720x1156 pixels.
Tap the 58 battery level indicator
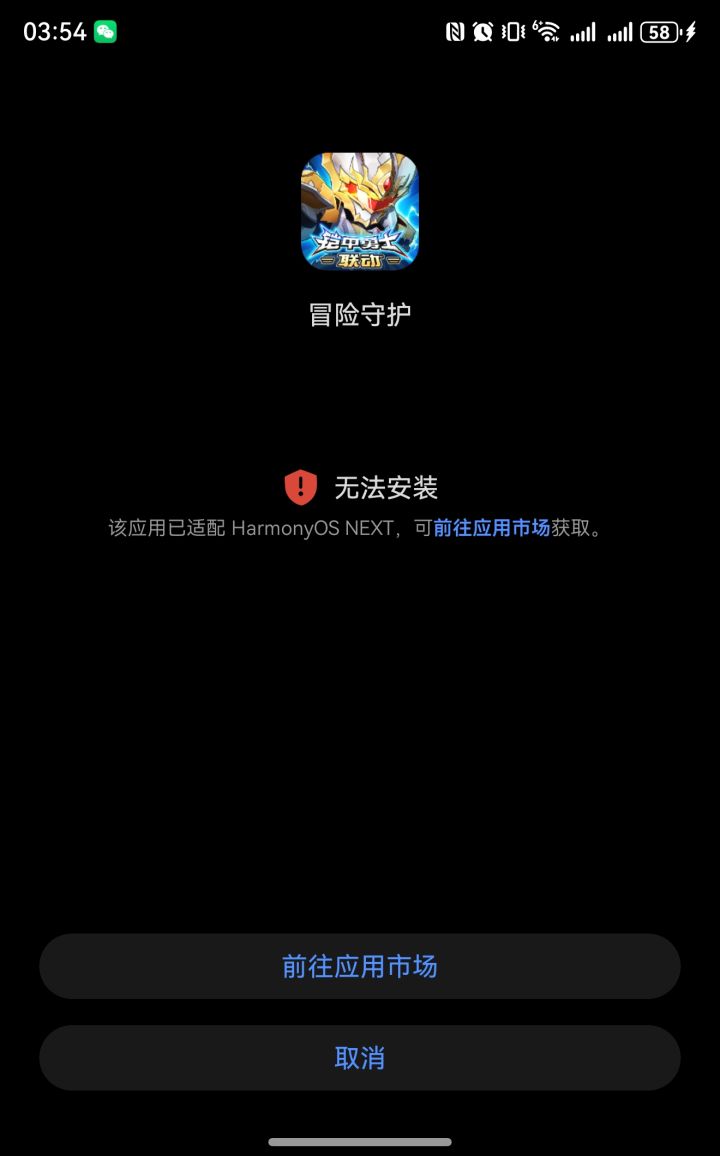(660, 31)
